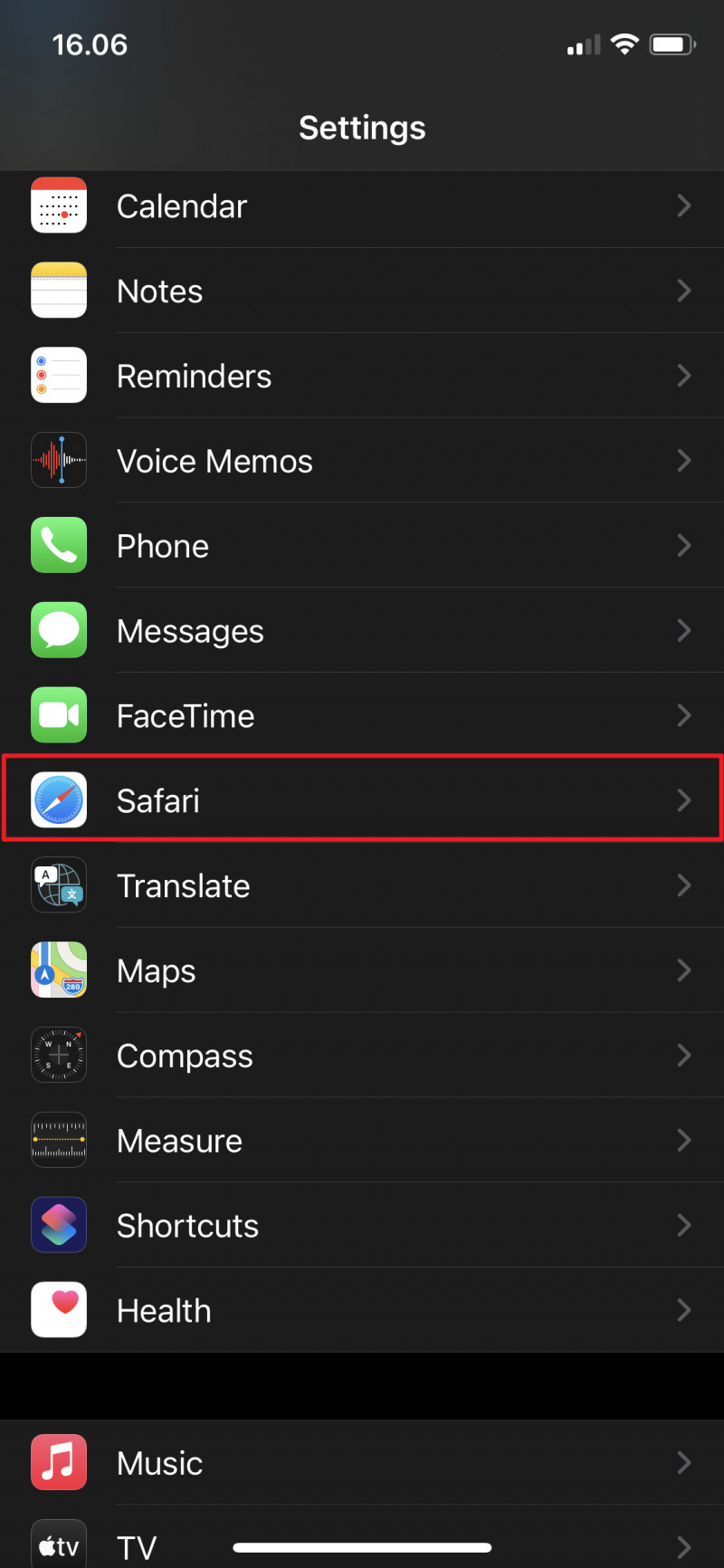Open the Notes settings row
This screenshot has width=724, height=1568.
coord(362,292)
